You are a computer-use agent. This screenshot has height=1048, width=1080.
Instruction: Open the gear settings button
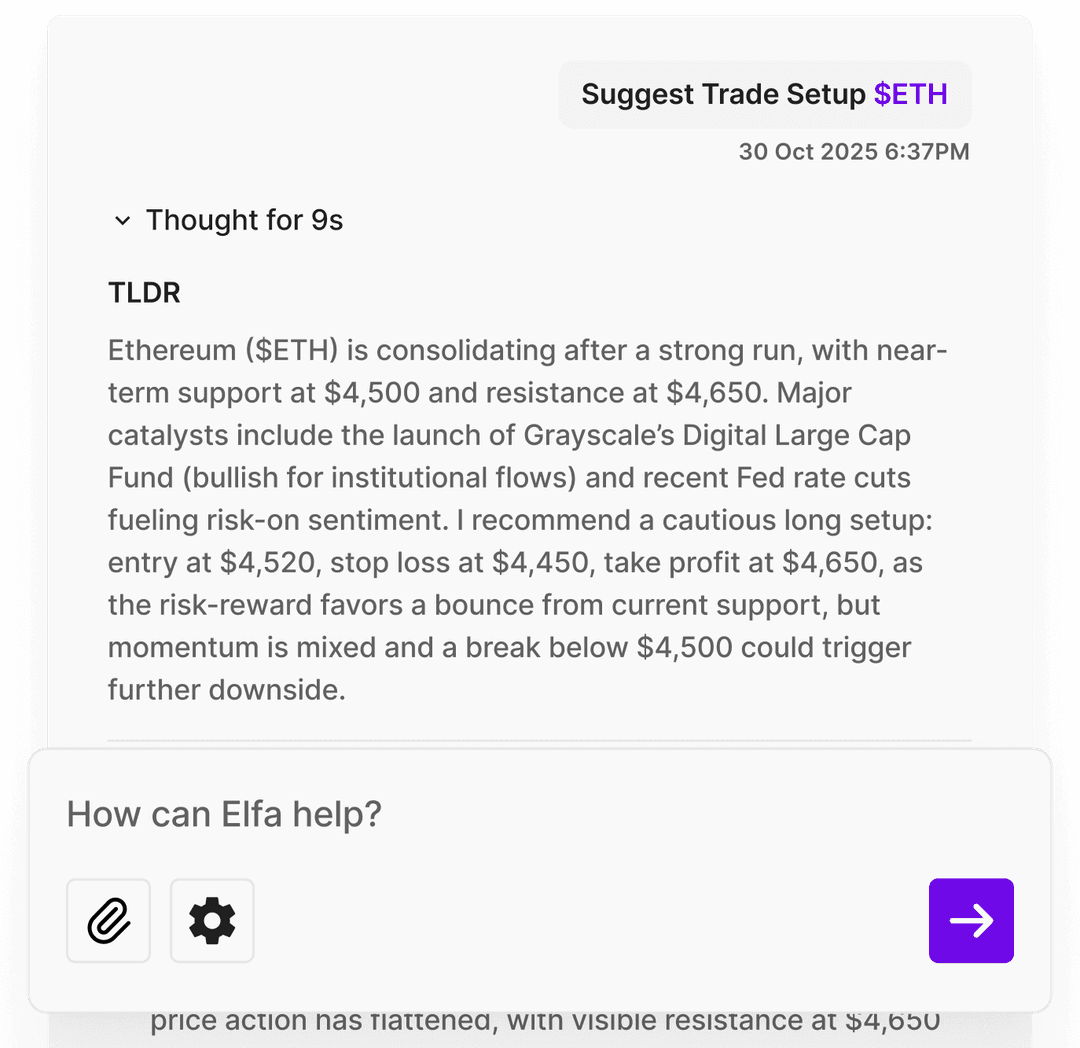coord(212,921)
